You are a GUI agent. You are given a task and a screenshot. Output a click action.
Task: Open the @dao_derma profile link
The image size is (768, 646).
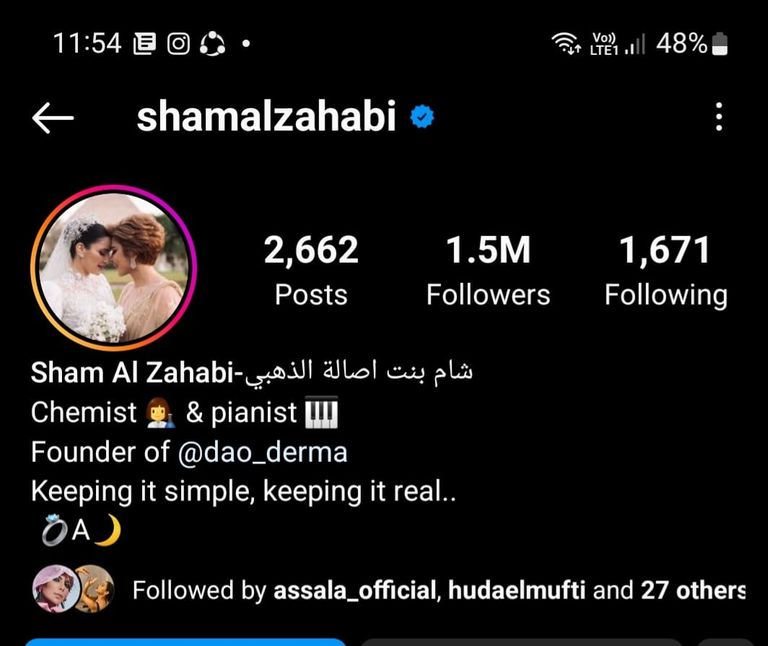(262, 452)
